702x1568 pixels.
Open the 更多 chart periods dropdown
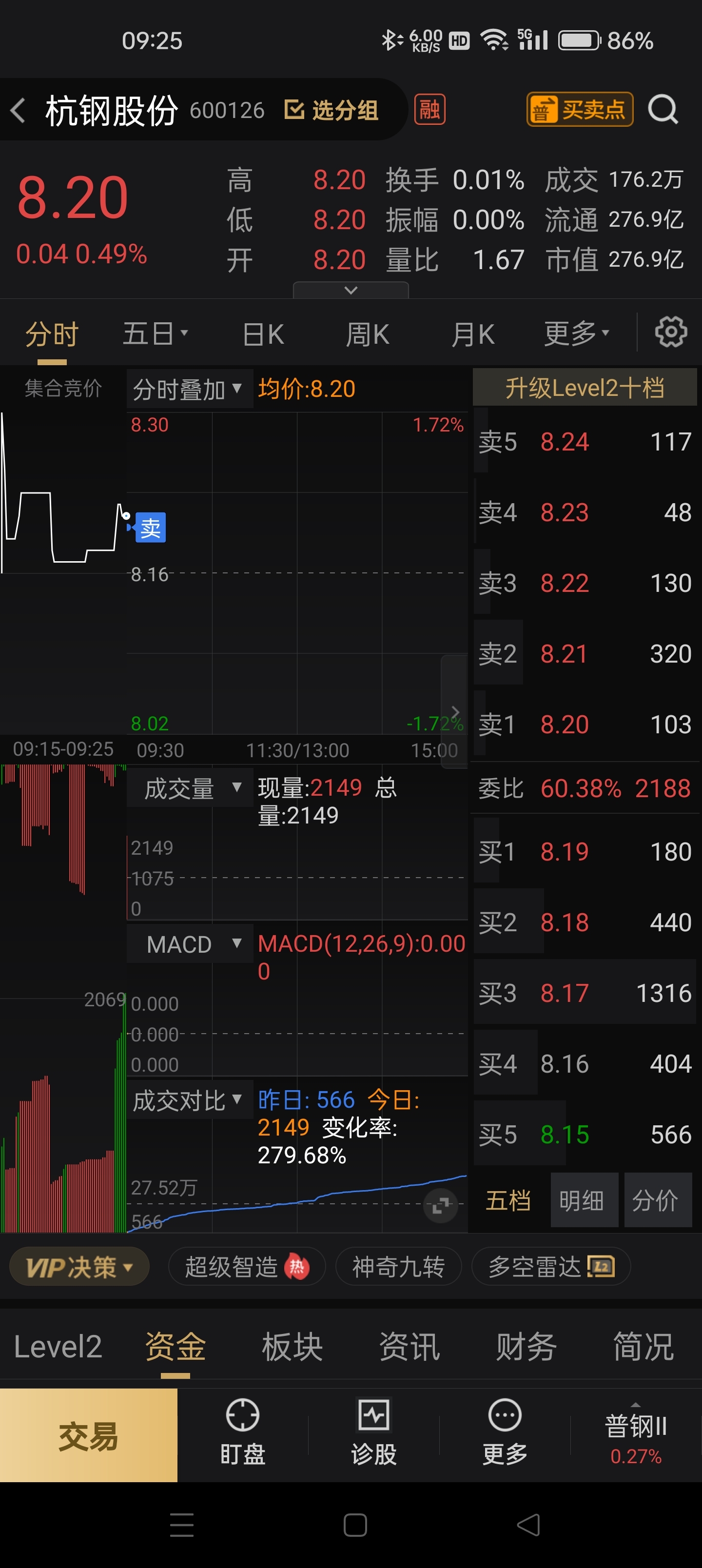click(x=575, y=334)
